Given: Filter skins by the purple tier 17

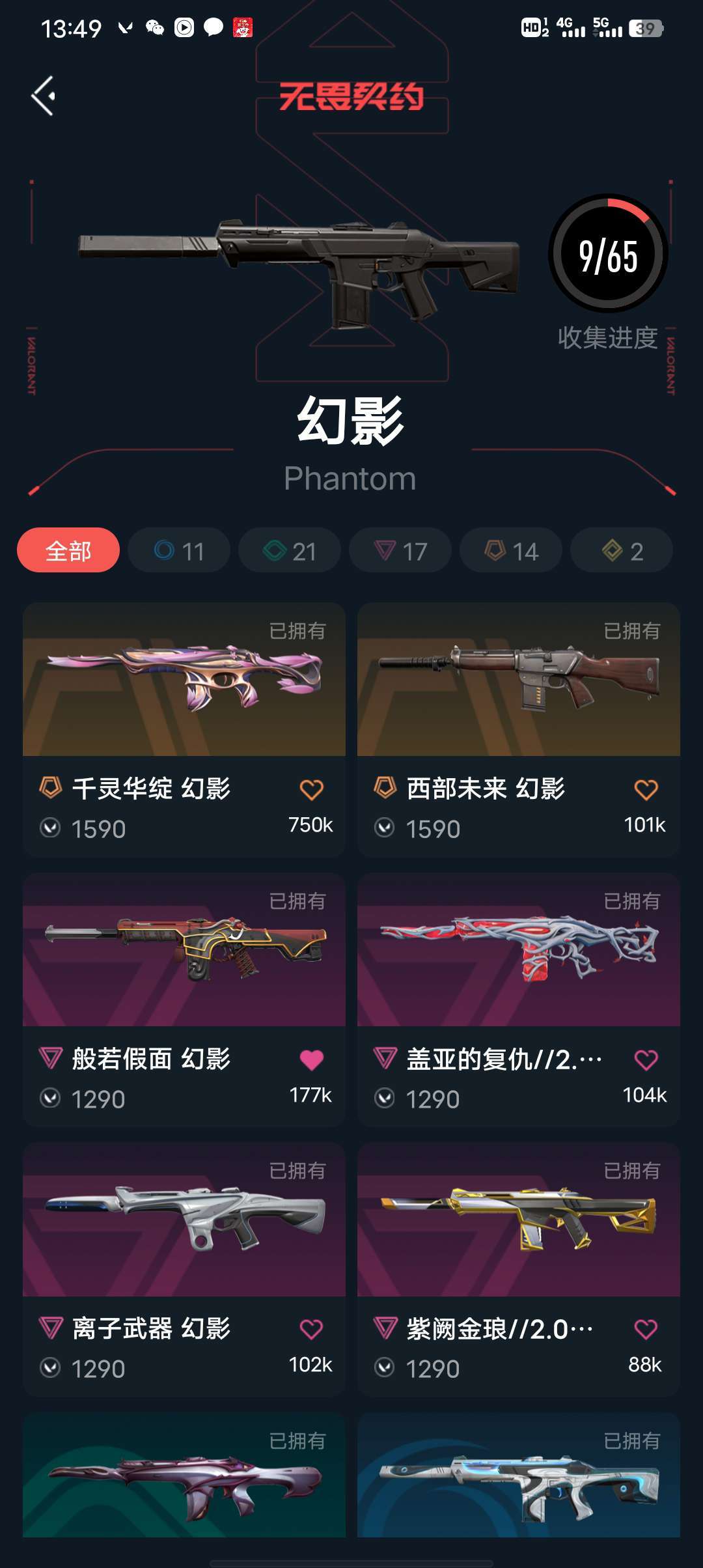Looking at the screenshot, I should coord(400,551).
